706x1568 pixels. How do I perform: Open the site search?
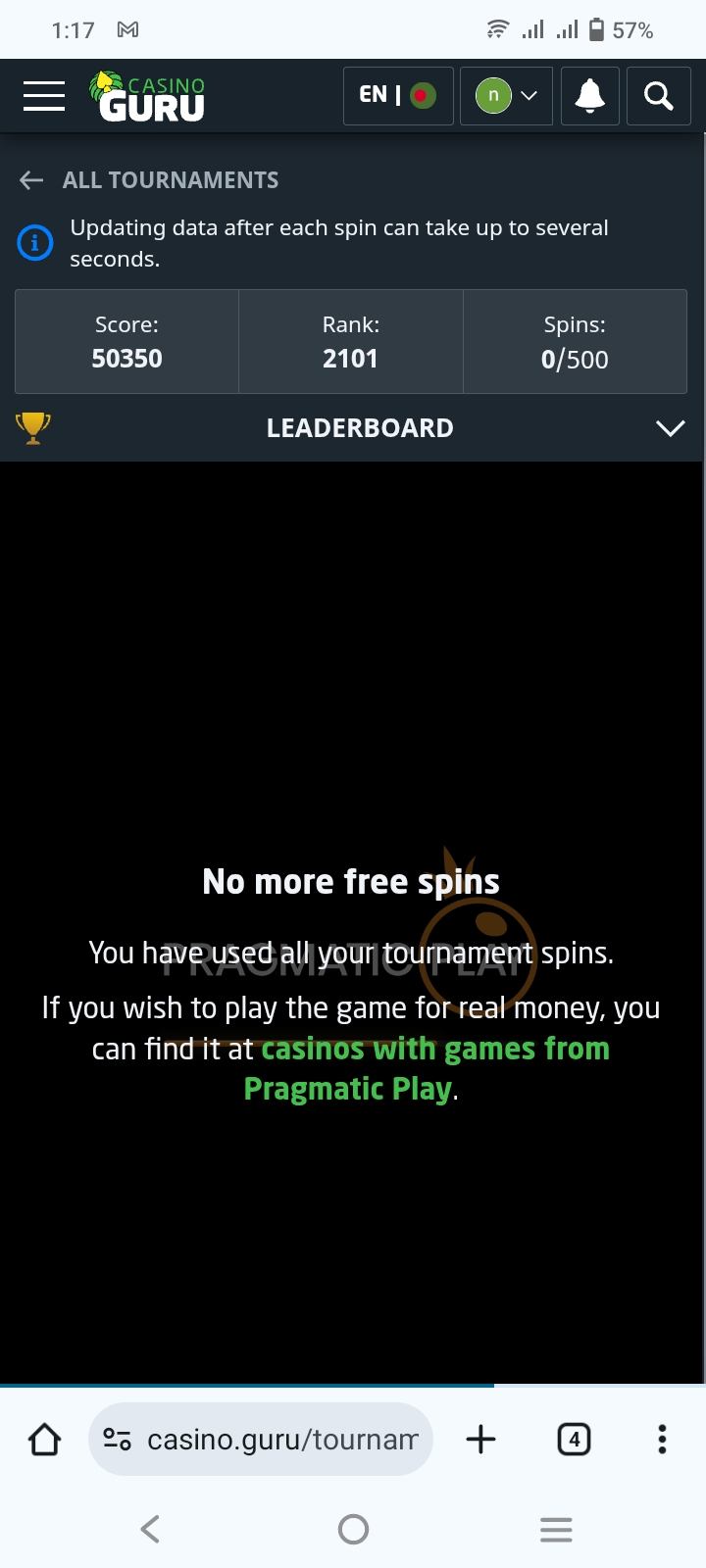(x=658, y=96)
